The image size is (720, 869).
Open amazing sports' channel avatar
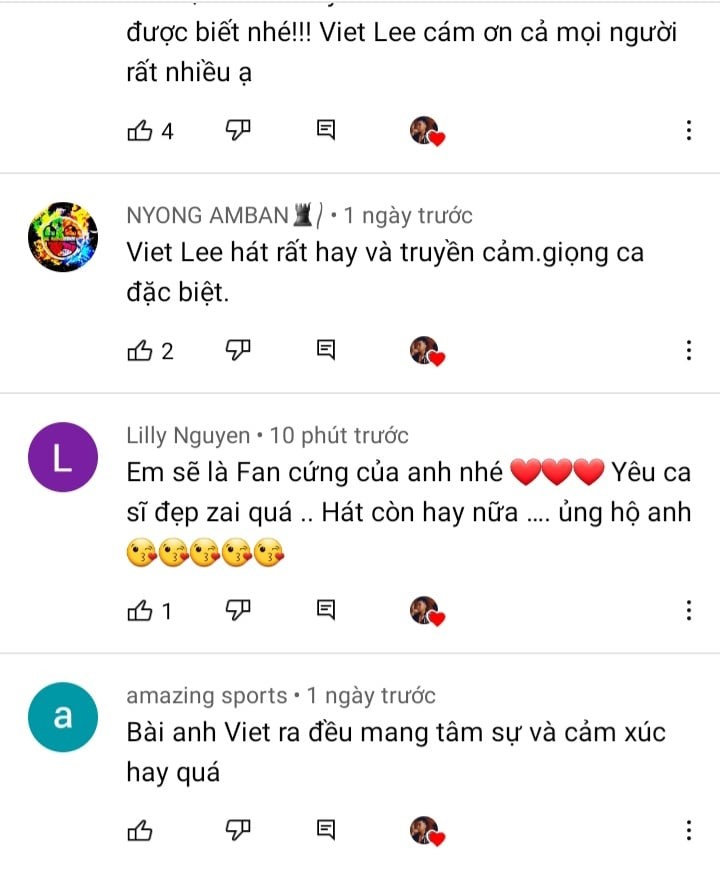click(62, 719)
